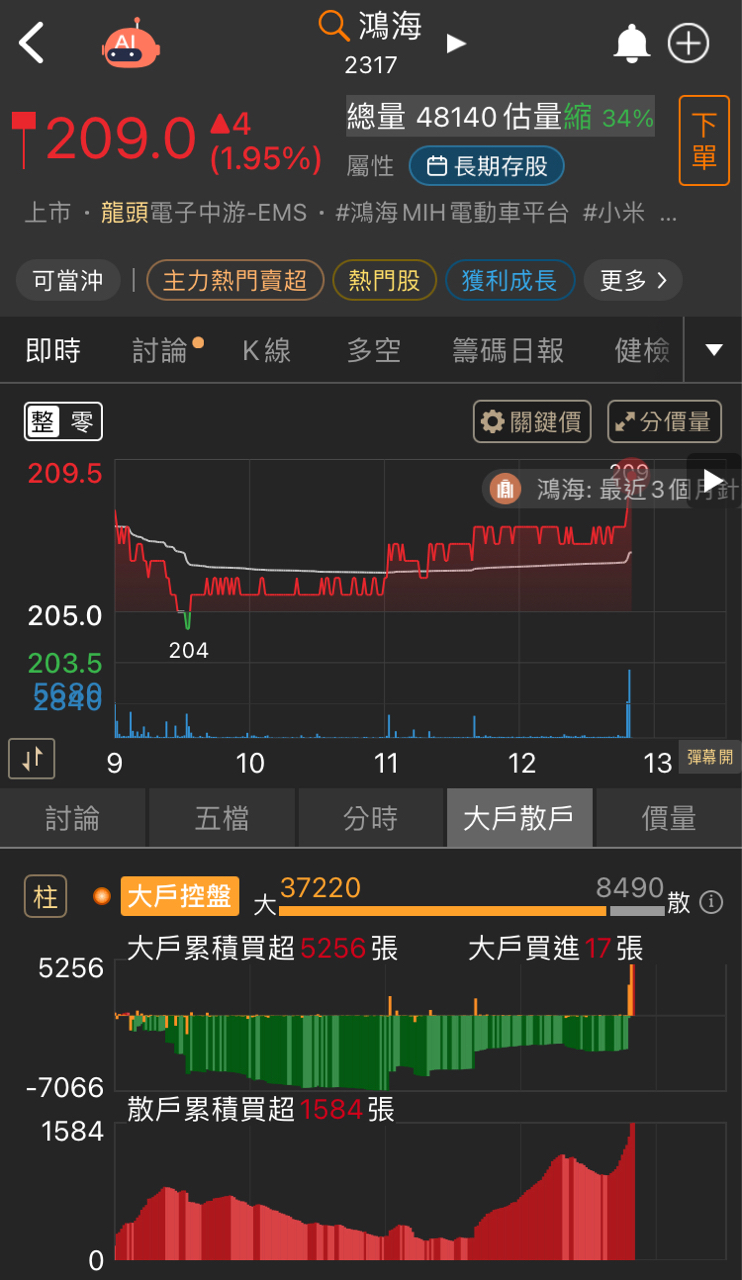This screenshot has width=742, height=1280.
Task: Toggle the 彈幕開 bullet comments
Action: click(710, 758)
